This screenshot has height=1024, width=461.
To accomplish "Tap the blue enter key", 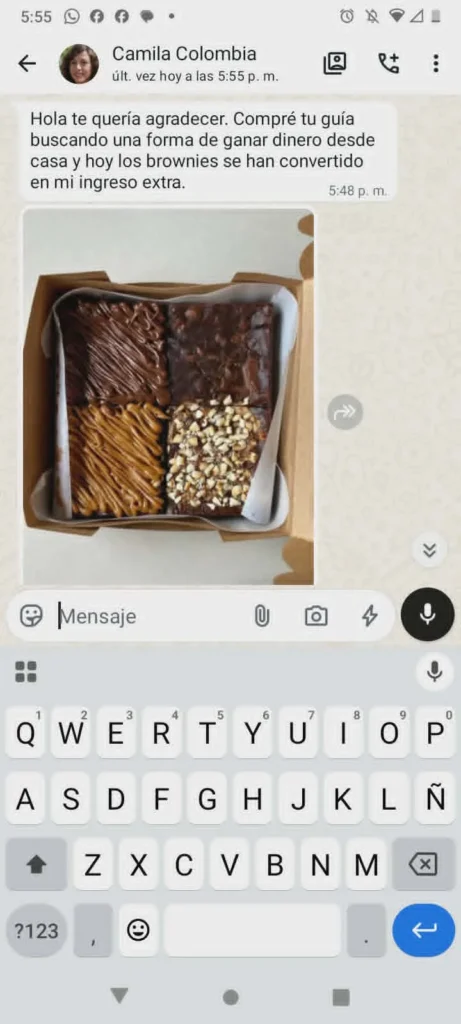I will point(424,930).
